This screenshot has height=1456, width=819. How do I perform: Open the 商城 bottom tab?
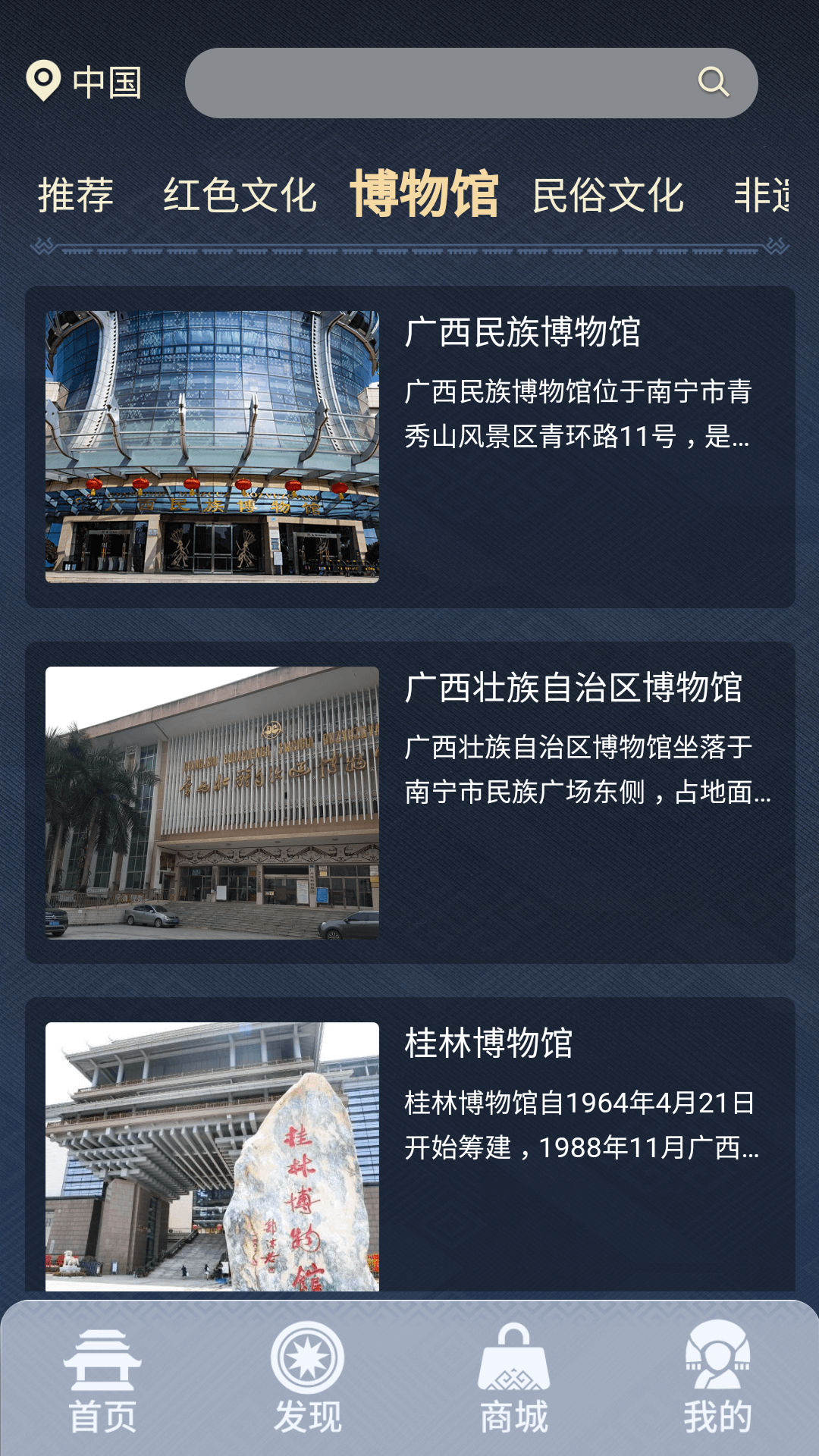(513, 1382)
